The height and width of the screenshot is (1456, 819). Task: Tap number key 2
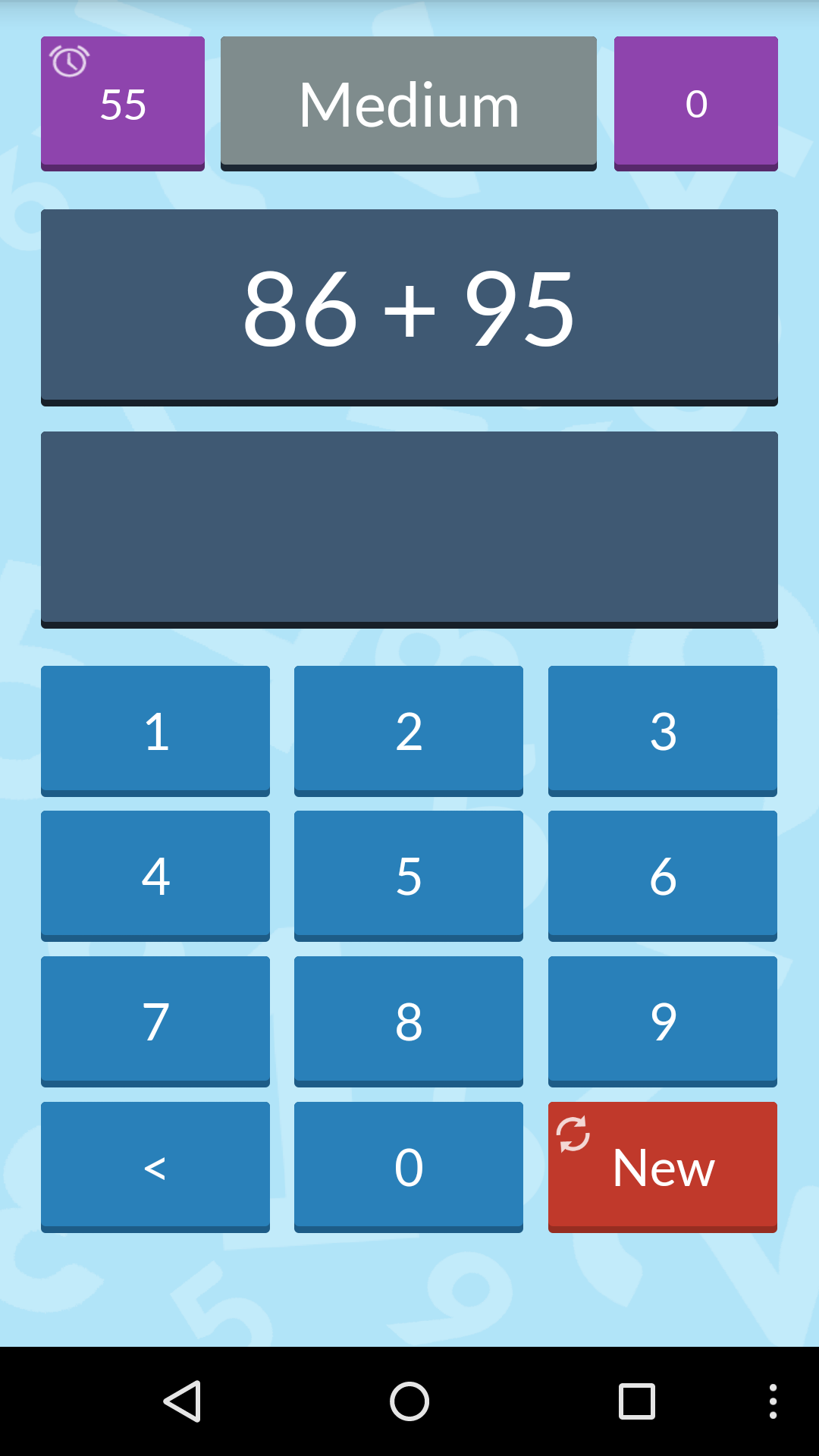tap(408, 730)
